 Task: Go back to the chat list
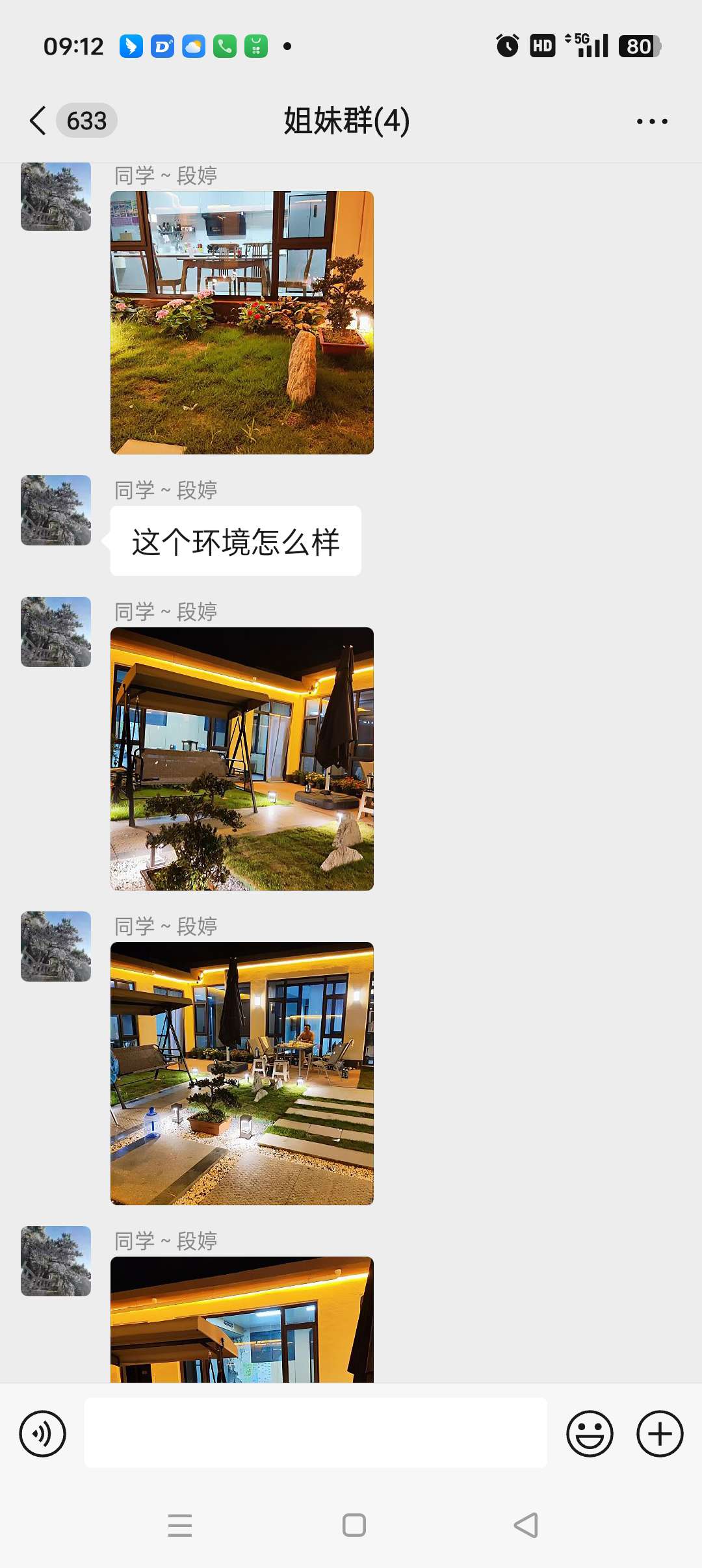[x=38, y=121]
